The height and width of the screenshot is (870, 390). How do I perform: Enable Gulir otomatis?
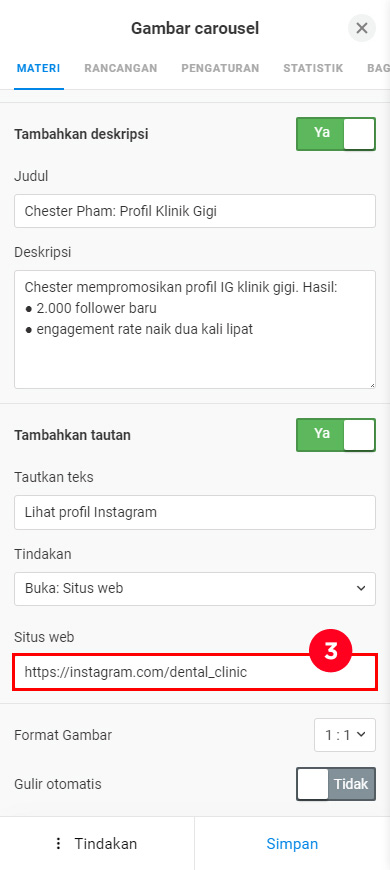336,784
